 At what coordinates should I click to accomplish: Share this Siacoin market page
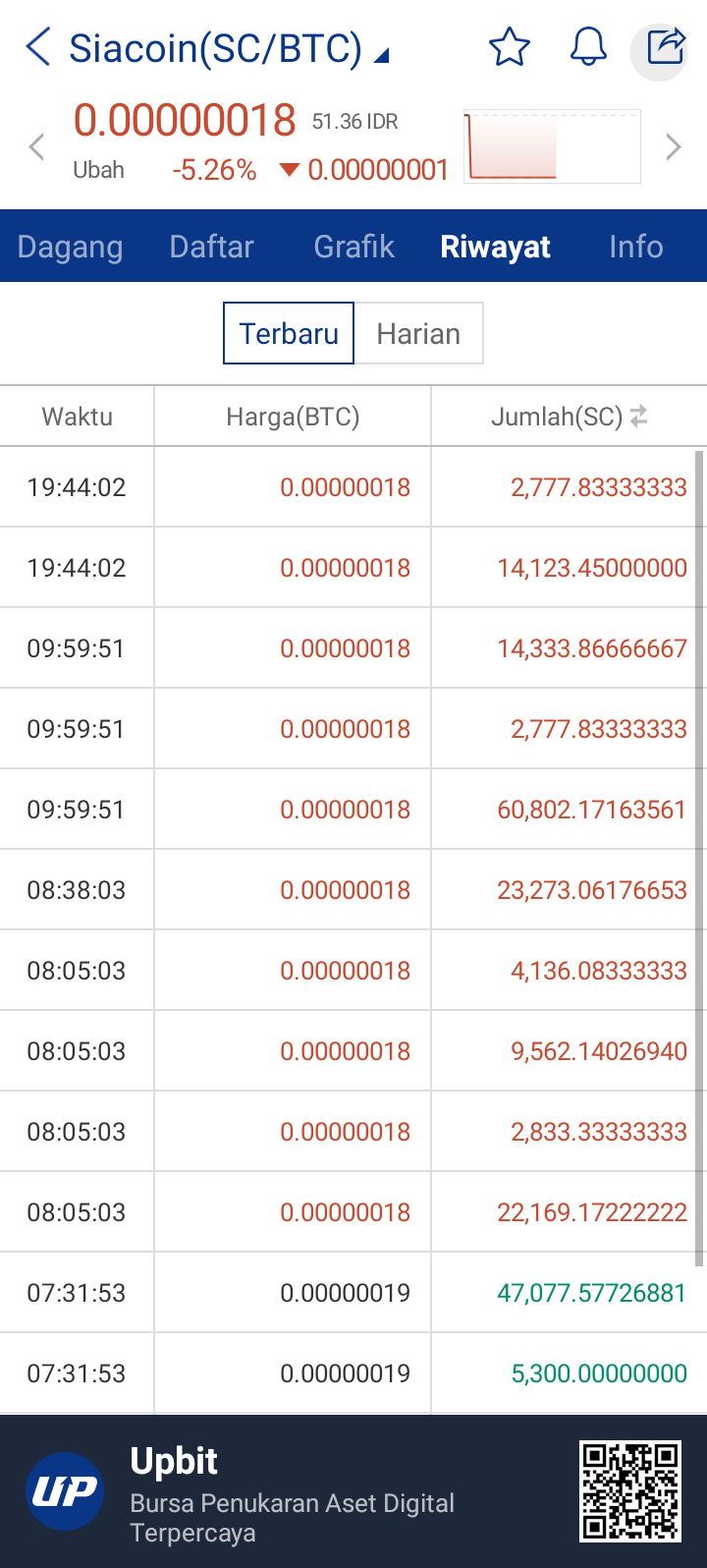point(665,47)
